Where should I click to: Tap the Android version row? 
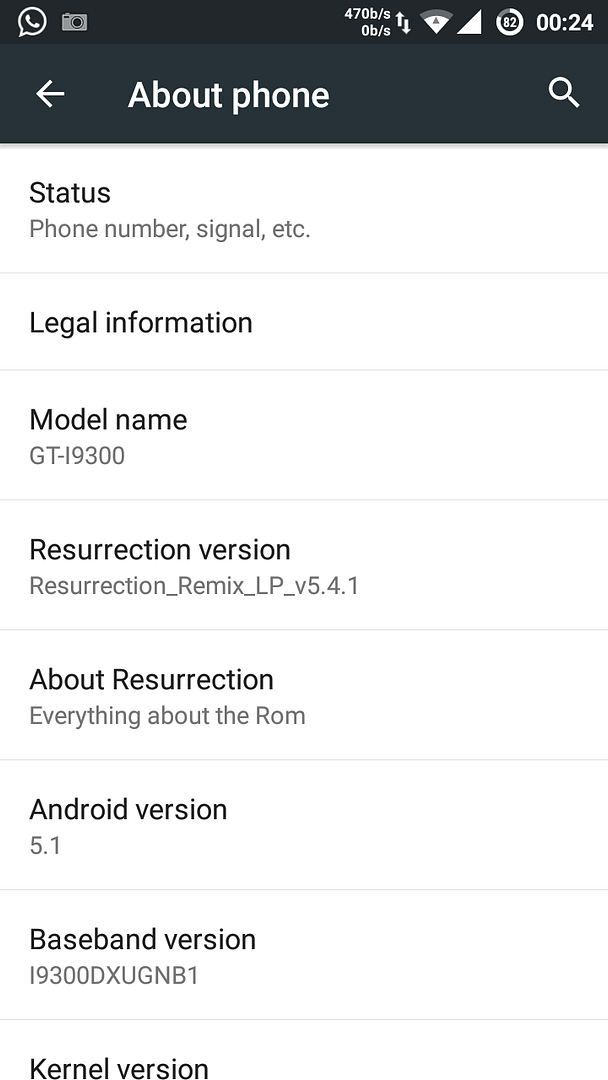coord(304,826)
